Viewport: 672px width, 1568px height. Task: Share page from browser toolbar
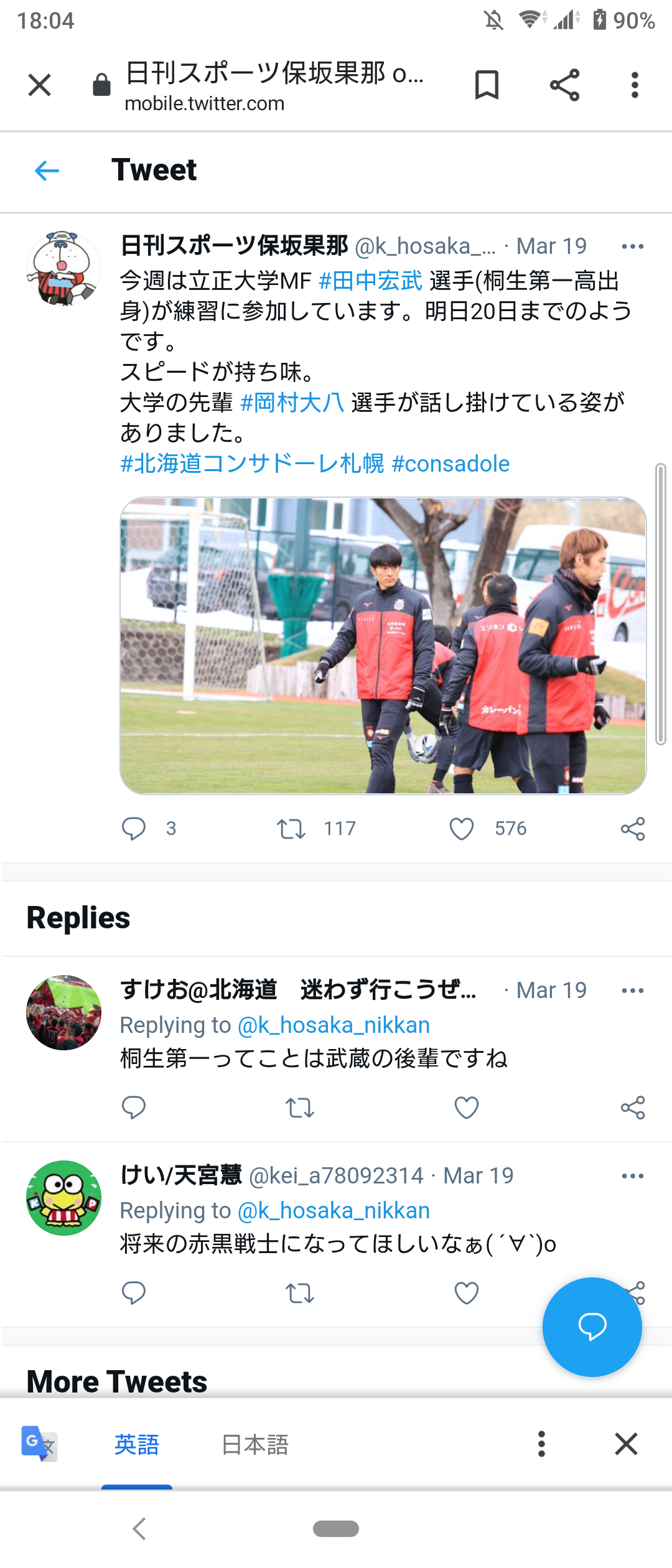[x=564, y=85]
